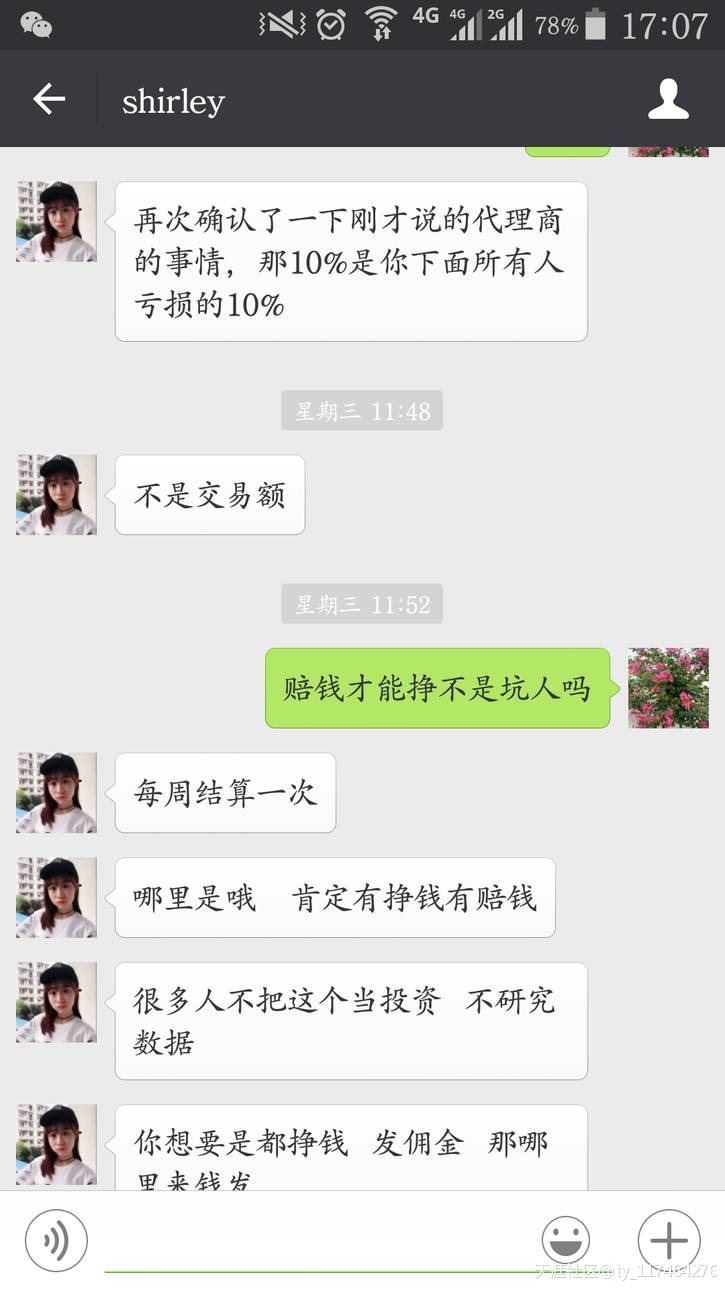Open shirley's profile via the person icon

point(668,99)
